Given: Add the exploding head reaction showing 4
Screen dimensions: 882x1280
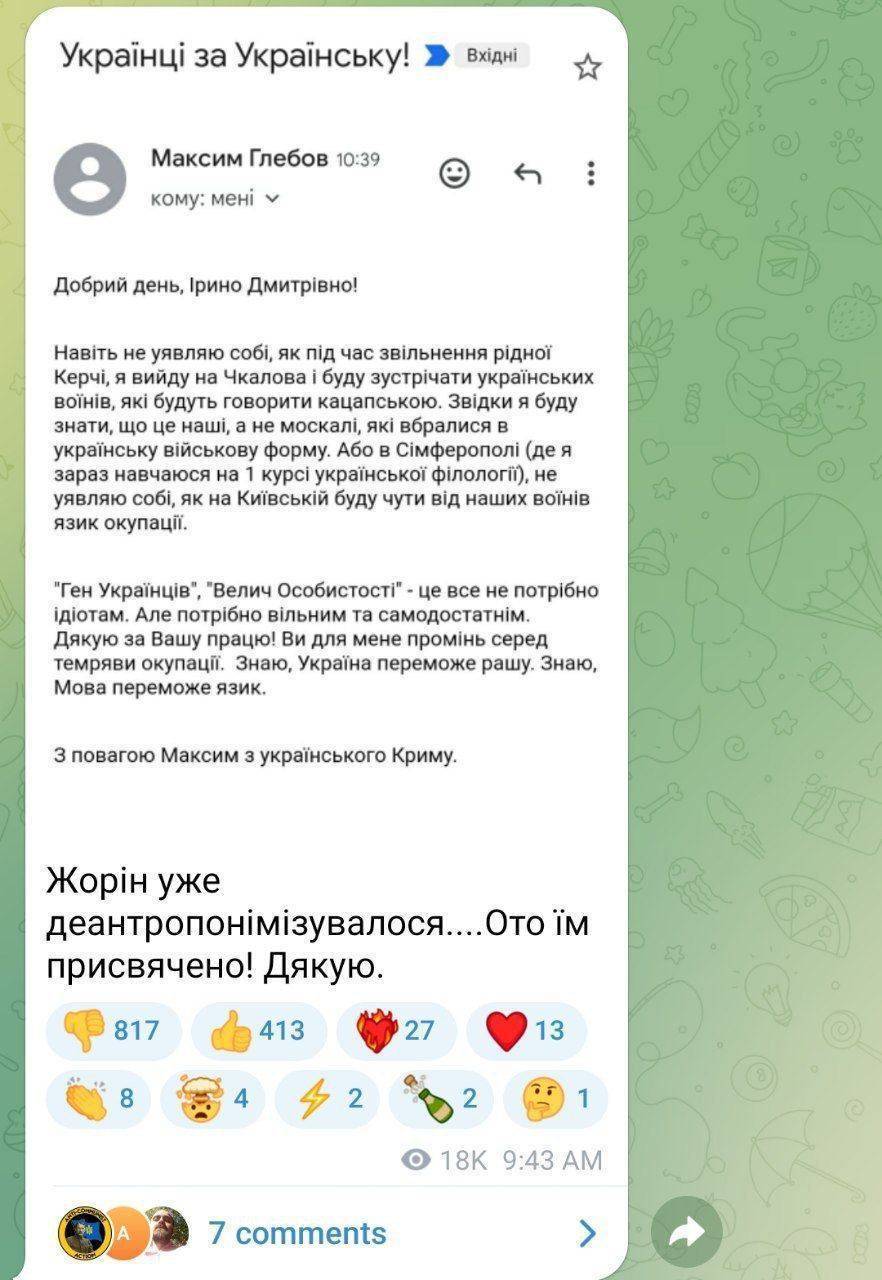Looking at the screenshot, I should point(212,1100).
